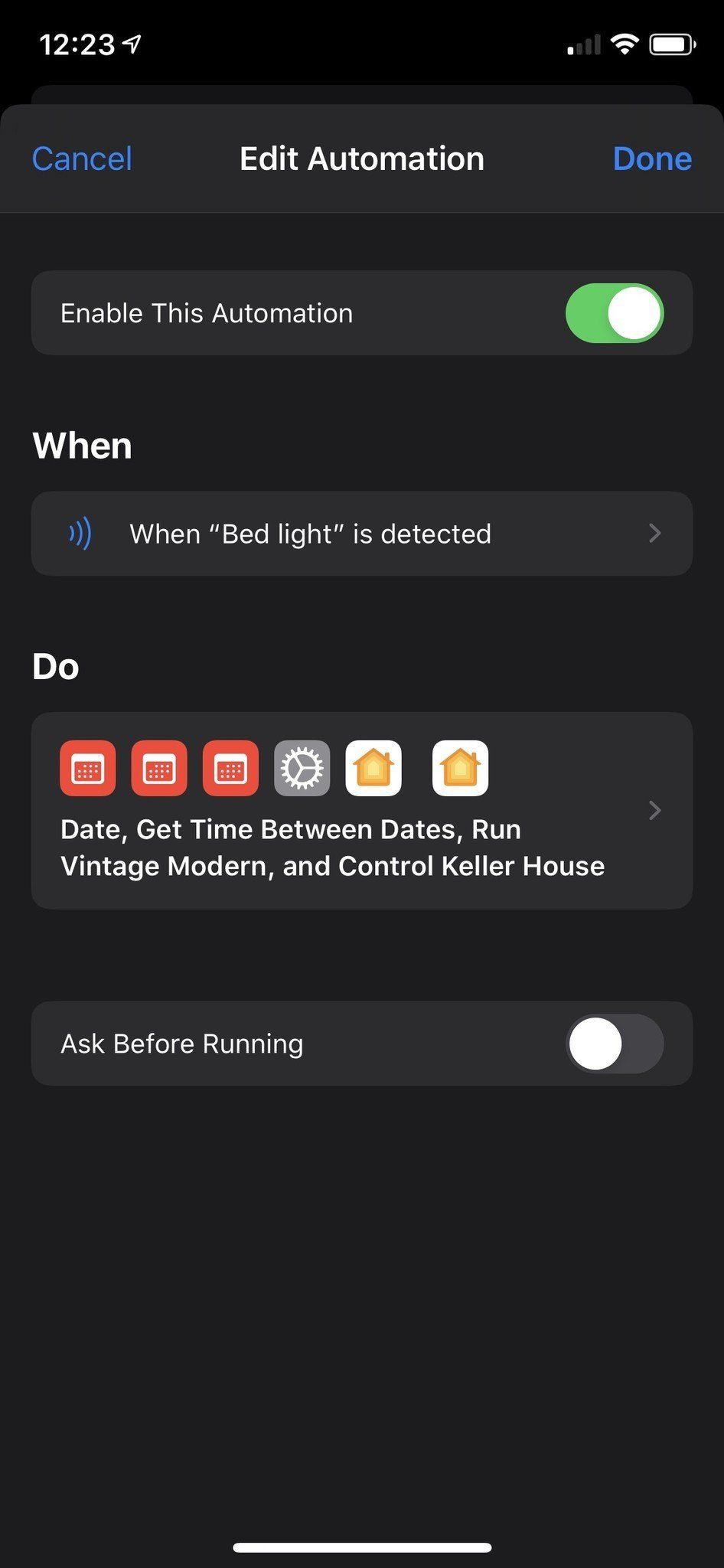This screenshot has height=1568, width=724.
Task: Turn on Ask Before Running
Action: (x=615, y=1044)
